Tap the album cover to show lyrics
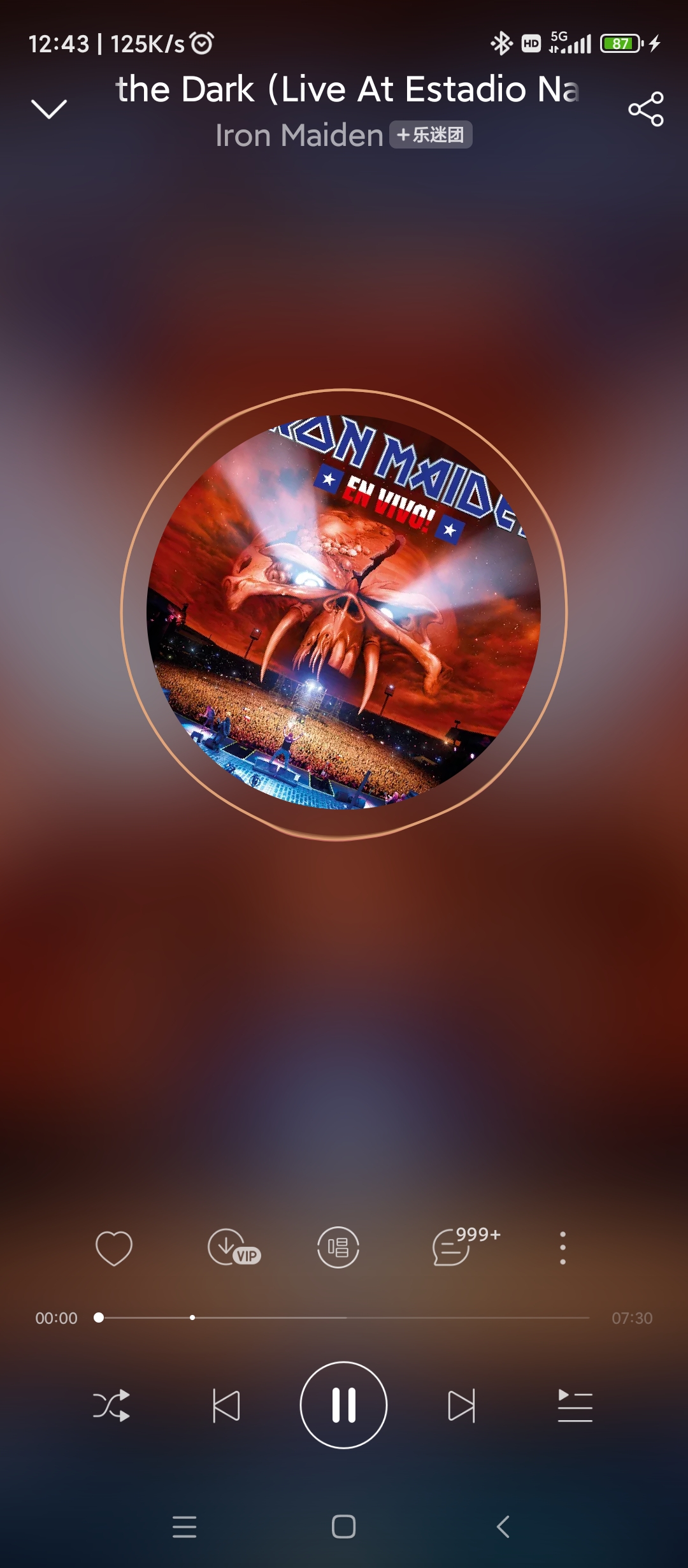The width and height of the screenshot is (688, 1568). [x=343, y=612]
